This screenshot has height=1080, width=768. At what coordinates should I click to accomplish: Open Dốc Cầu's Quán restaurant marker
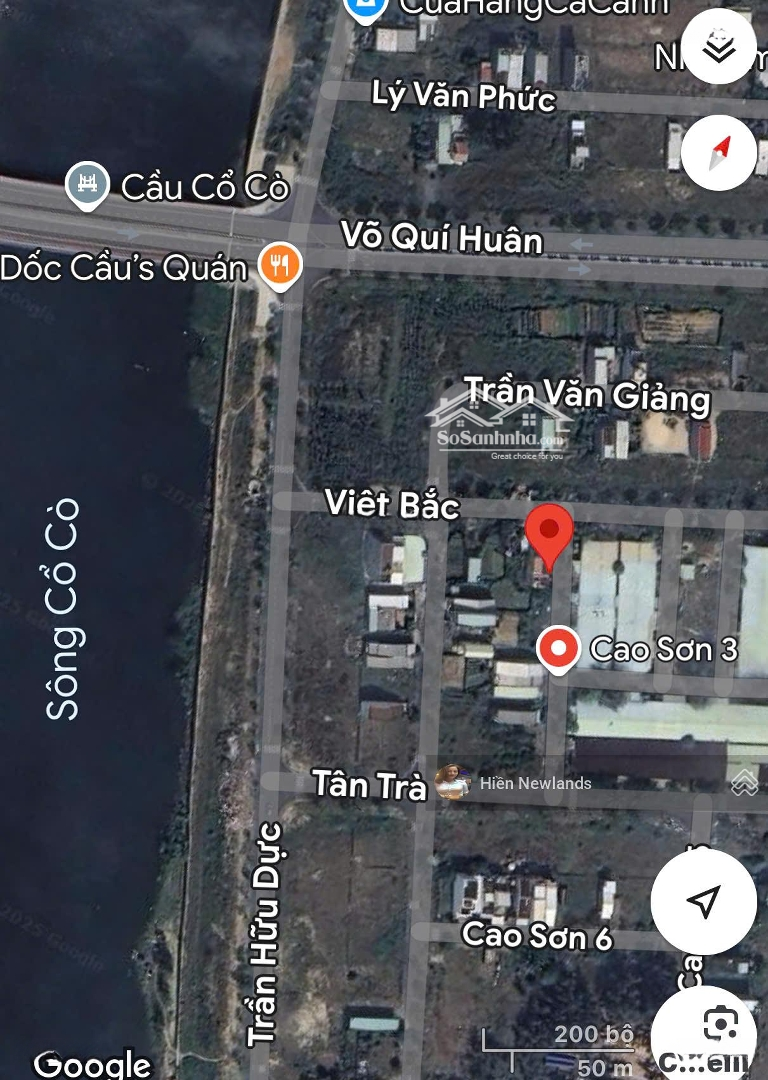pyautogui.click(x=280, y=265)
